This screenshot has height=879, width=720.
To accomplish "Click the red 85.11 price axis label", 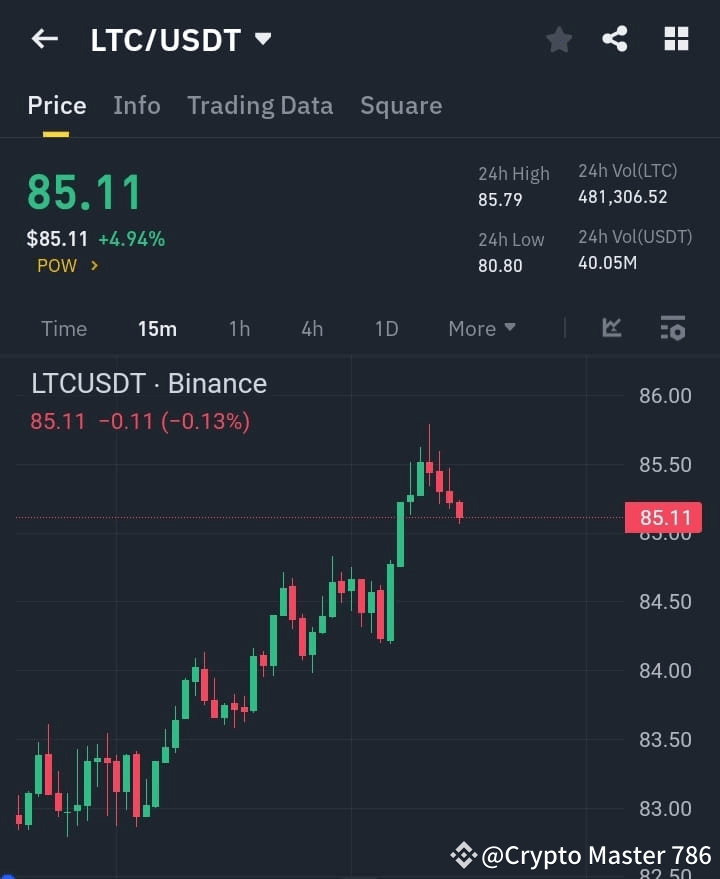I will pos(663,517).
